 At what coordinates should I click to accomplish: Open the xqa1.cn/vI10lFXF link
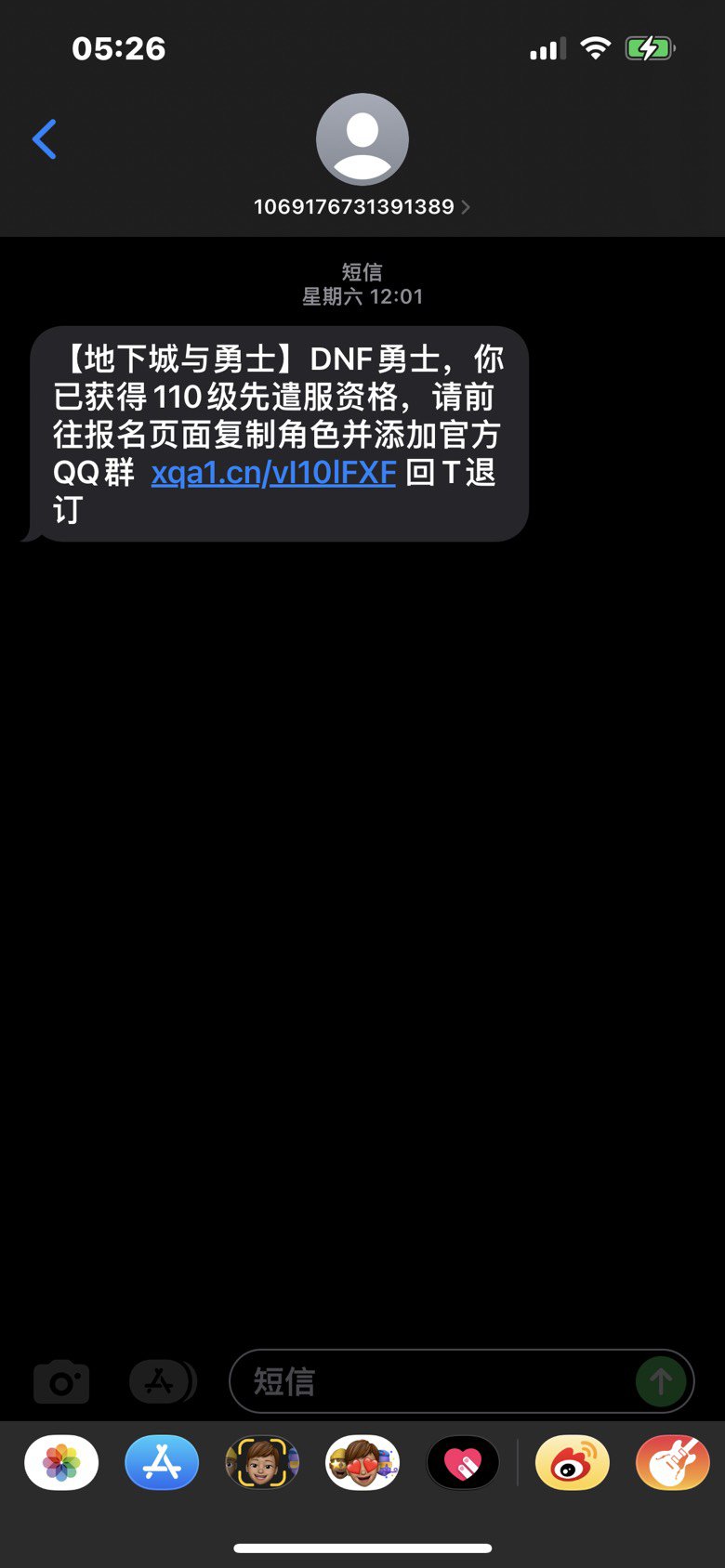(x=273, y=473)
